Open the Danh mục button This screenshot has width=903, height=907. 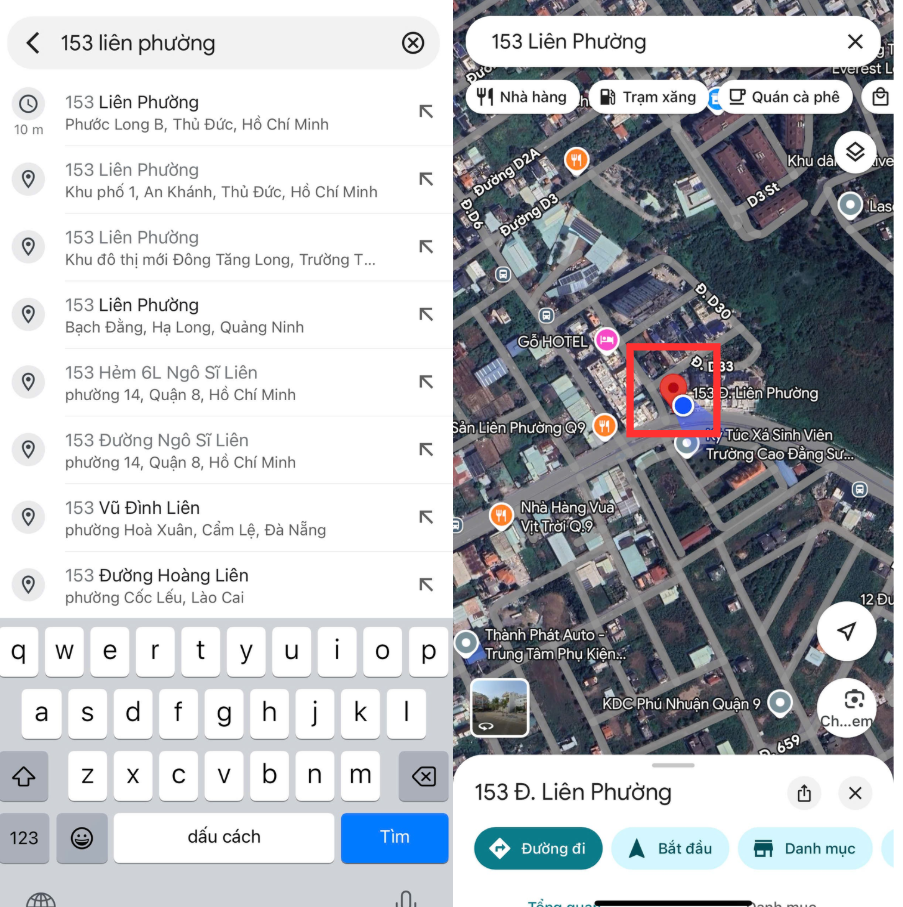[x=804, y=849]
